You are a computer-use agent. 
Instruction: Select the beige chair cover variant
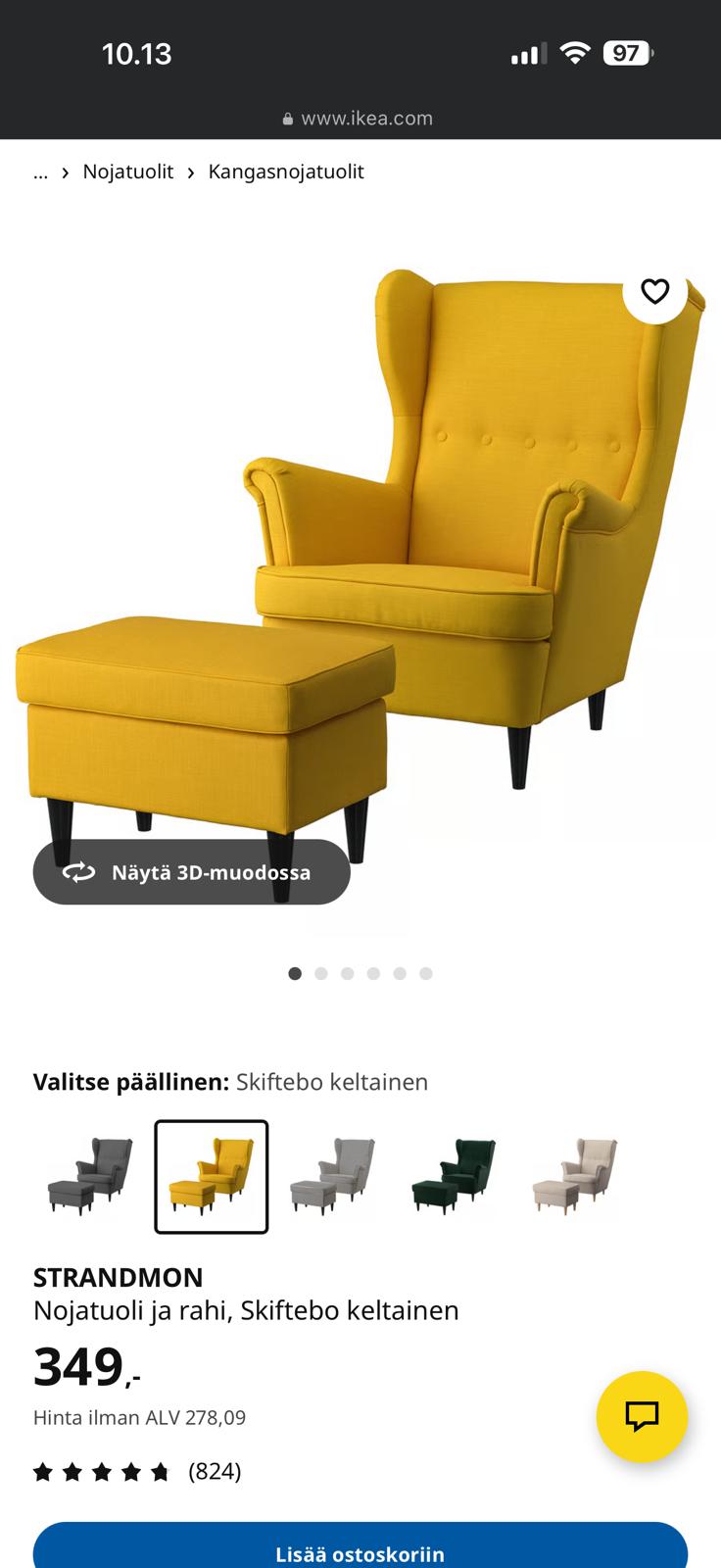point(575,1176)
